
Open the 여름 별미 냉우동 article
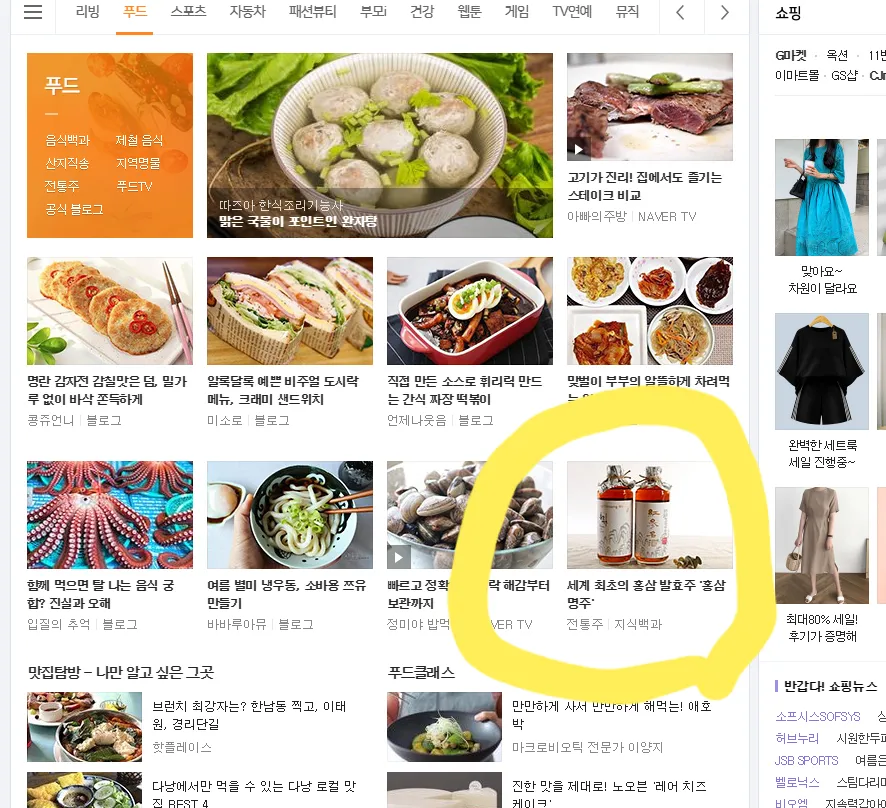[x=289, y=593]
